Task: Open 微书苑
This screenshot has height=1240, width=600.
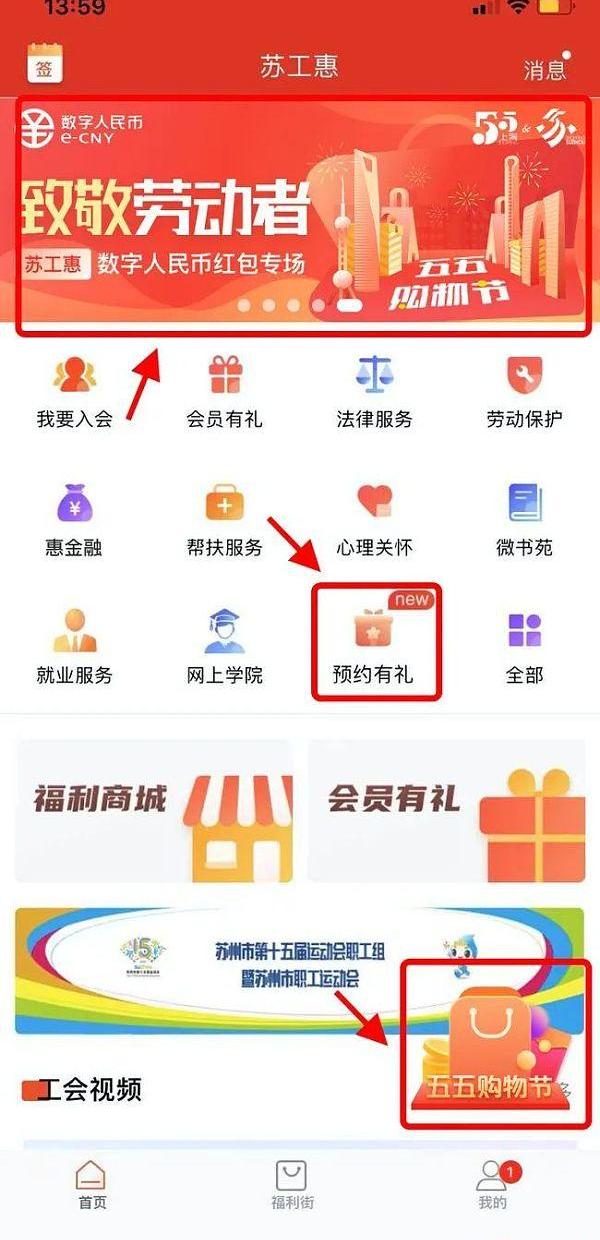Action: point(524,520)
